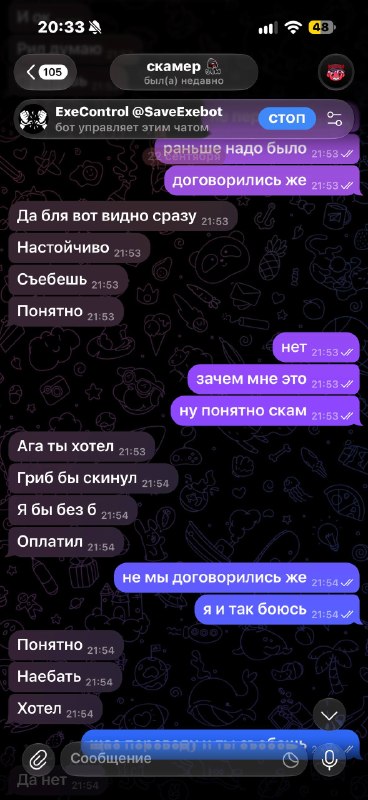Viewport: 368px width, 800px height.
Task: Jump to the latest messages arrow
Action: tap(330, 715)
